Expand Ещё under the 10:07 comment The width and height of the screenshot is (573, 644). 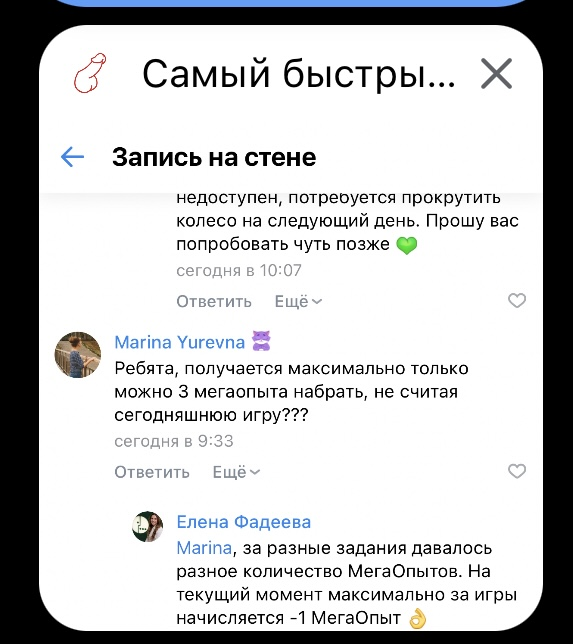coord(298,301)
